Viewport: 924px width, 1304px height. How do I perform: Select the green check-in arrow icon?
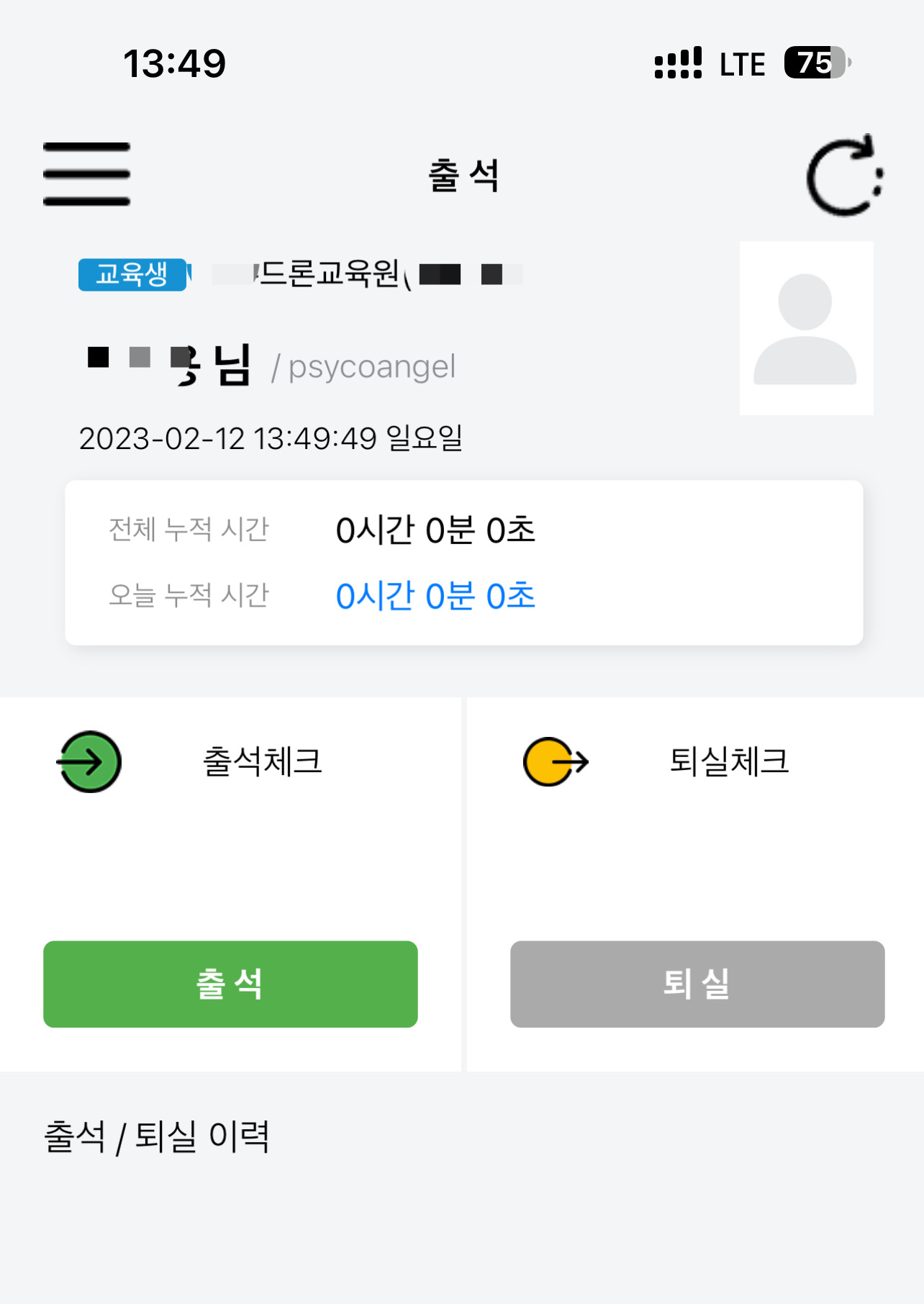click(x=88, y=761)
